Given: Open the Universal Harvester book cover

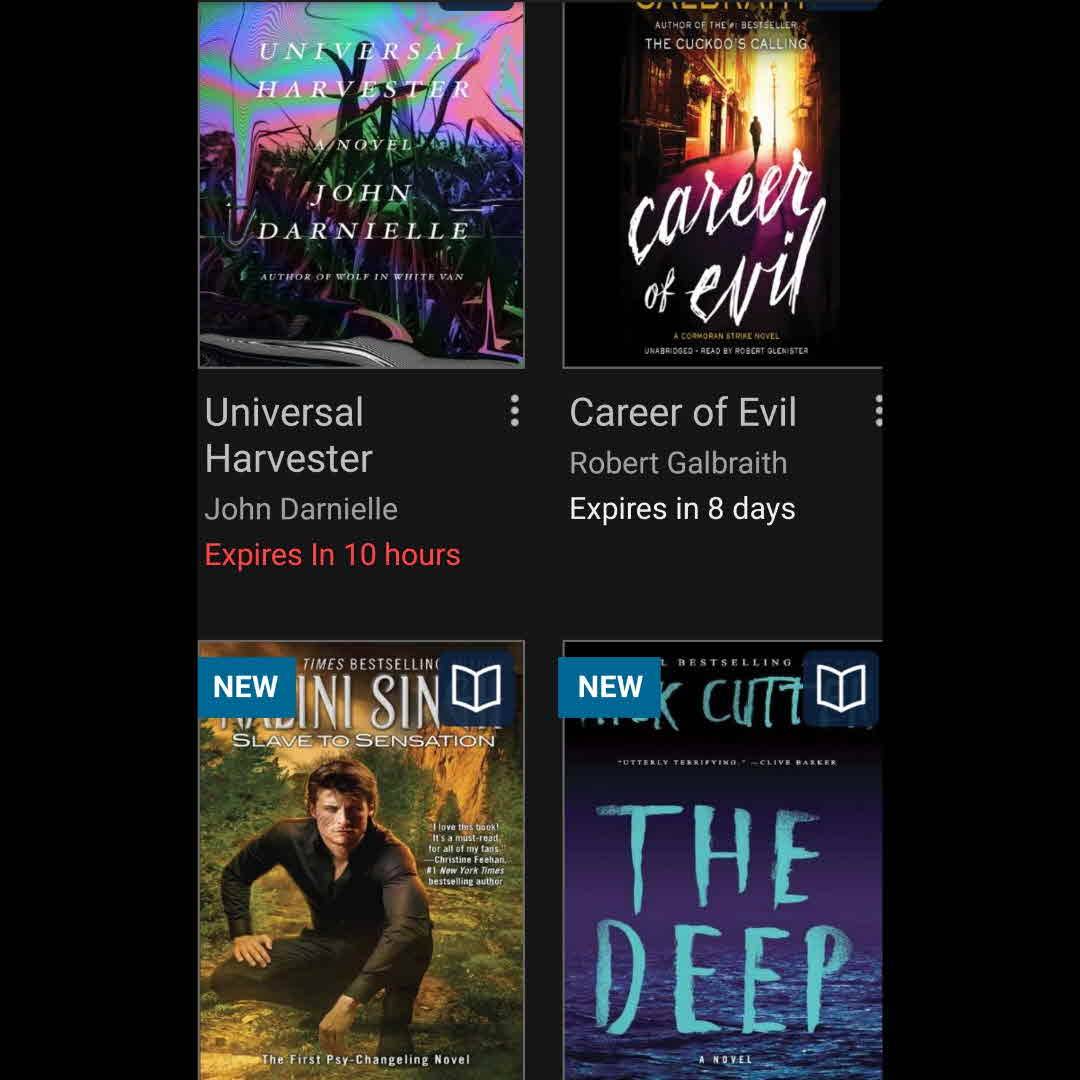Looking at the screenshot, I should [x=361, y=185].
